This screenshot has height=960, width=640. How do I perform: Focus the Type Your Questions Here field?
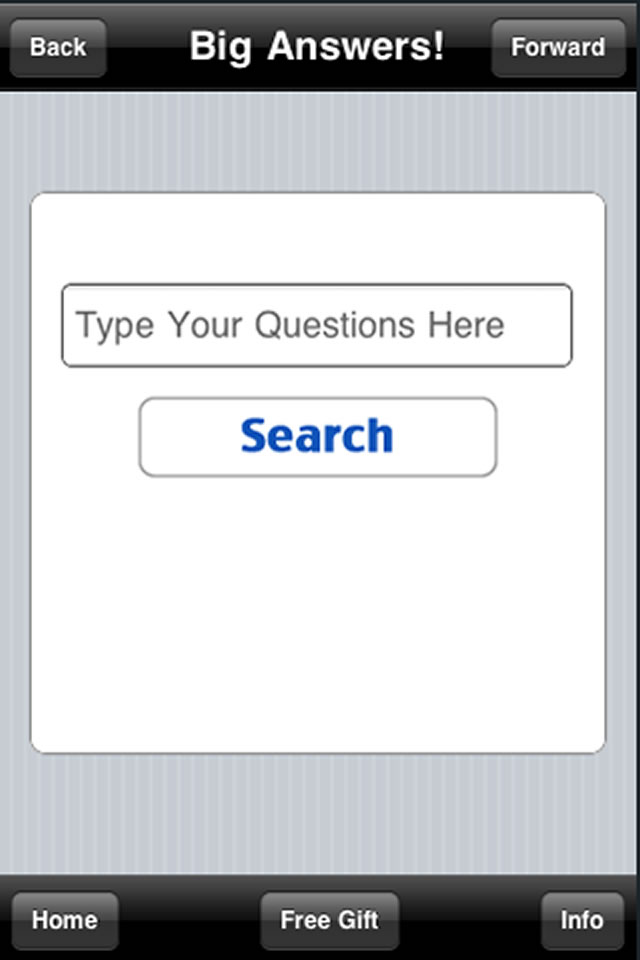(x=317, y=326)
